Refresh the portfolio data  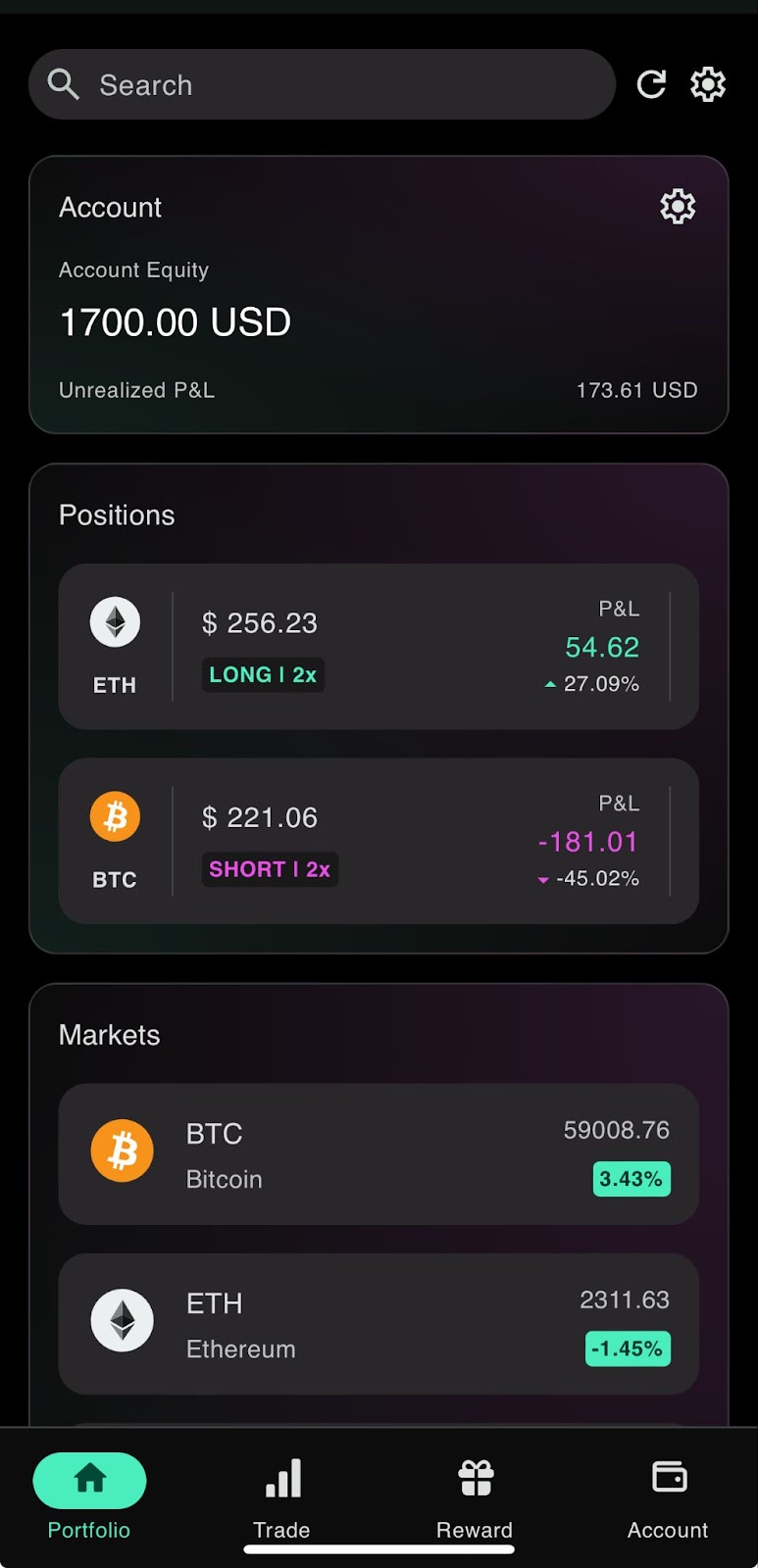pos(651,85)
